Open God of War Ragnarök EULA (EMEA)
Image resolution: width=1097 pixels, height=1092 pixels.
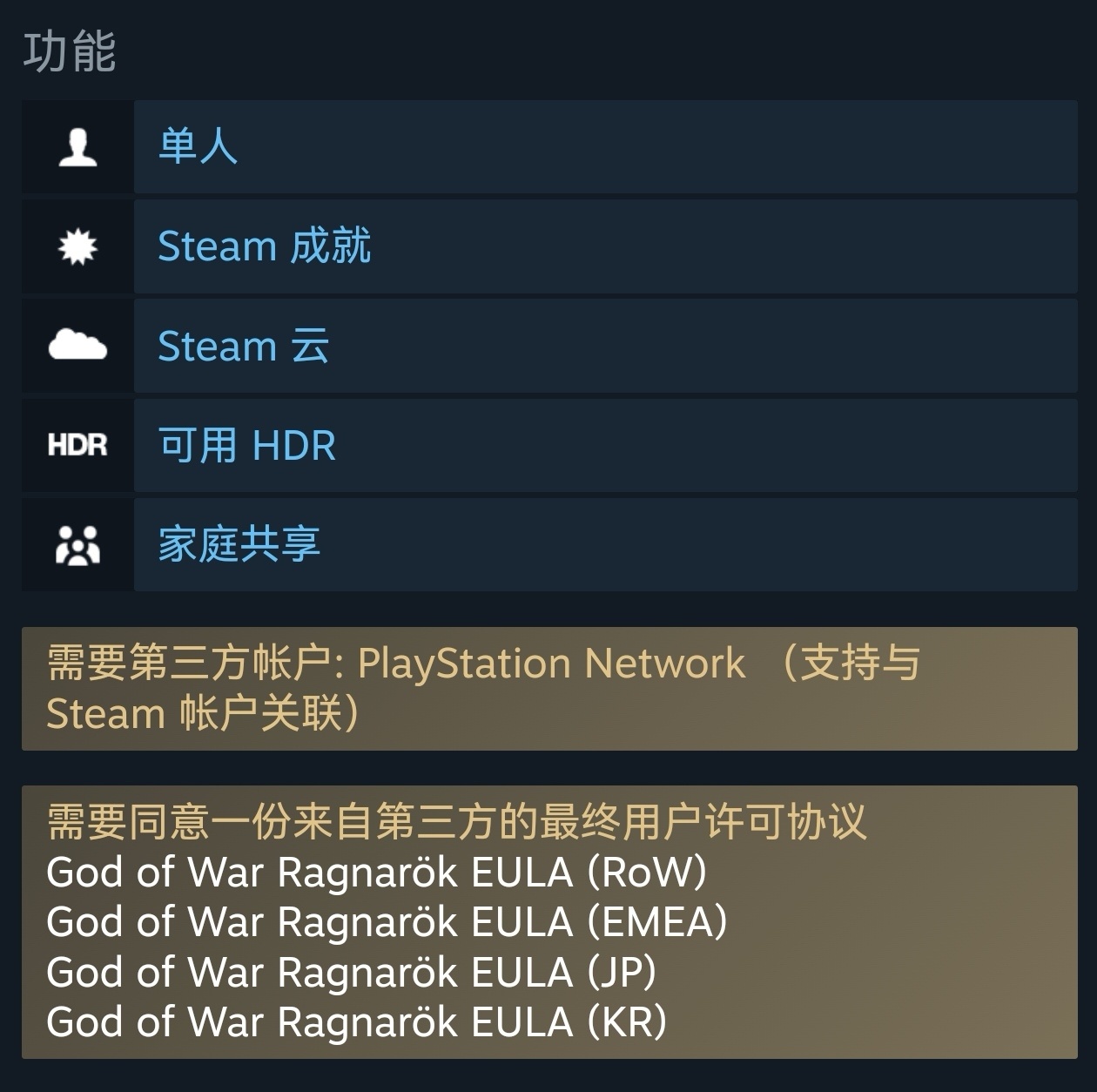coord(387,922)
